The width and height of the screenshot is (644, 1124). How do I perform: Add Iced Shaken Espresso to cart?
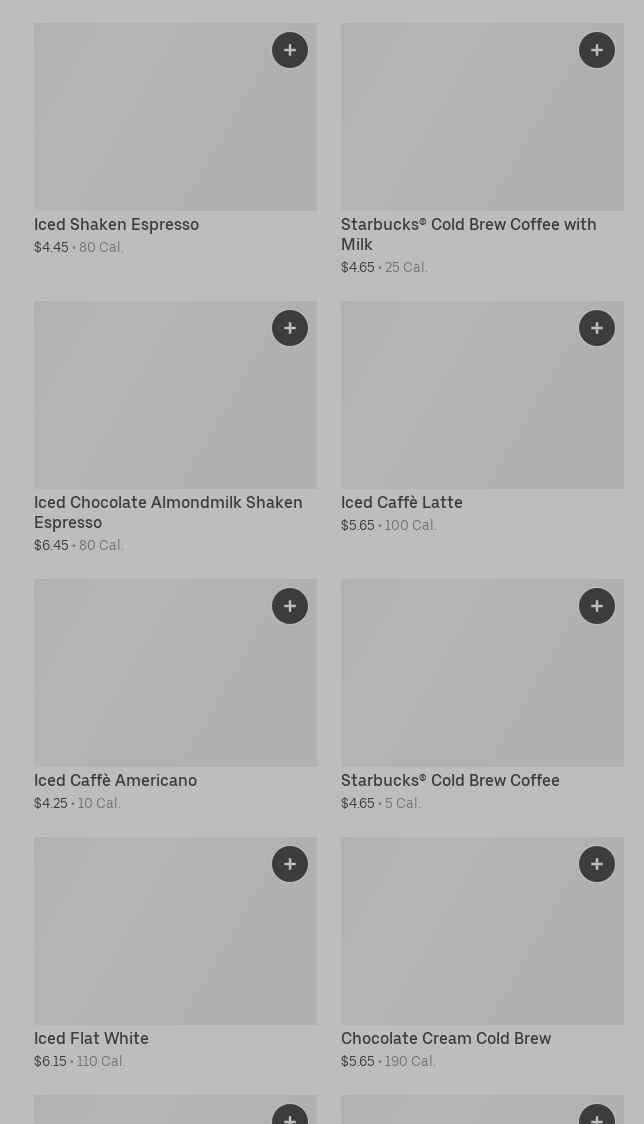point(290,50)
